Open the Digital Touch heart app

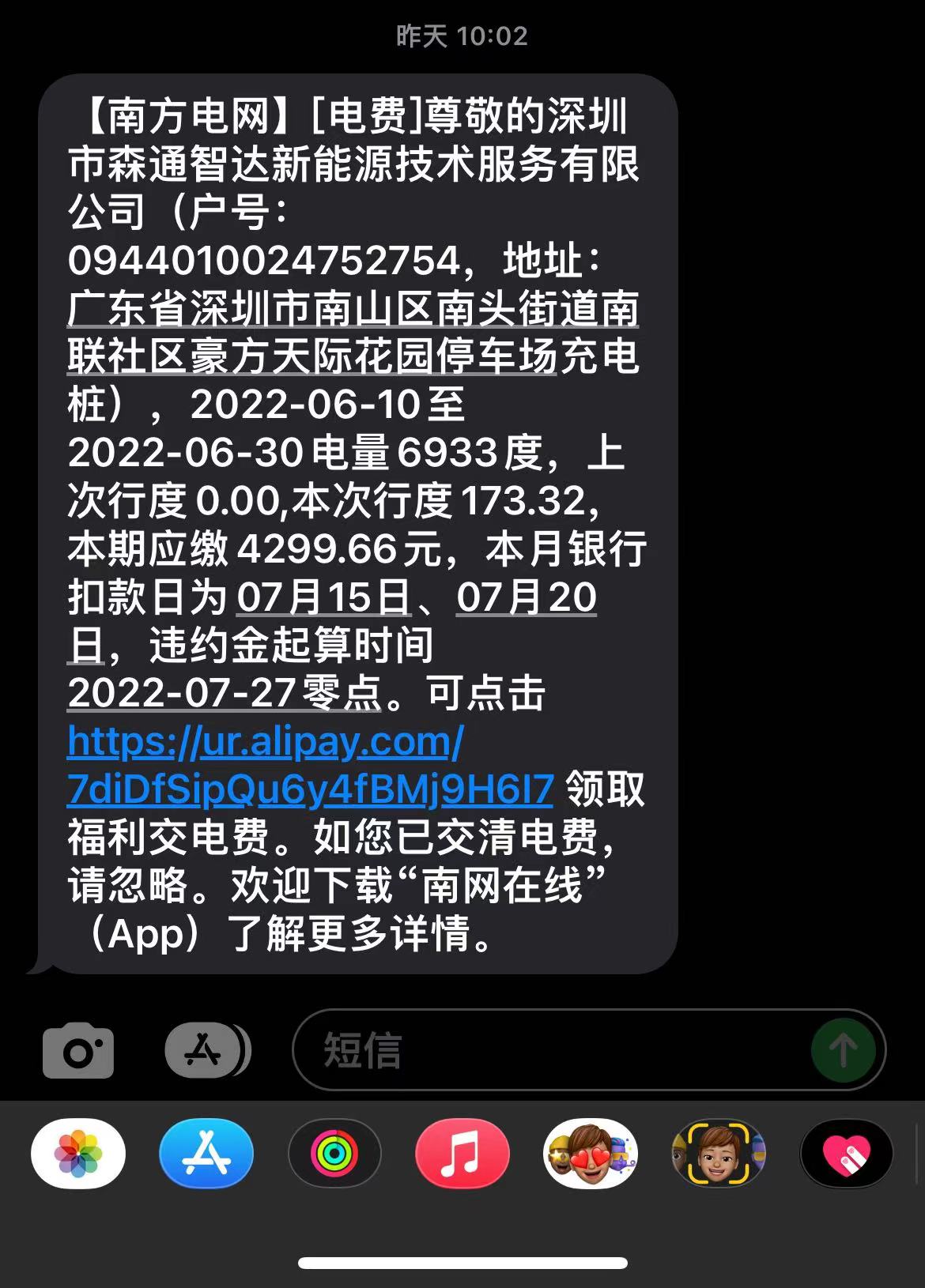pos(846,1154)
